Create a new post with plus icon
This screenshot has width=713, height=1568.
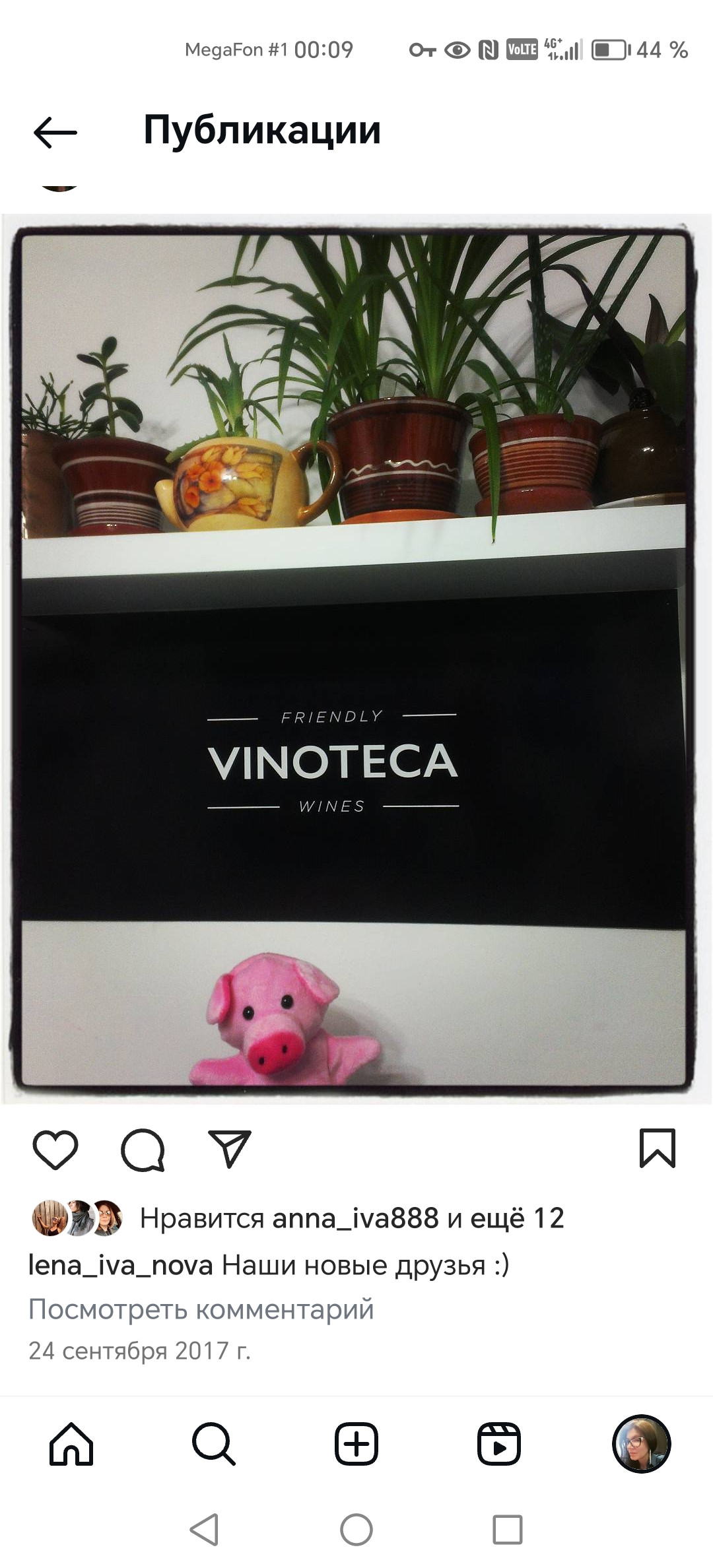(x=356, y=1444)
